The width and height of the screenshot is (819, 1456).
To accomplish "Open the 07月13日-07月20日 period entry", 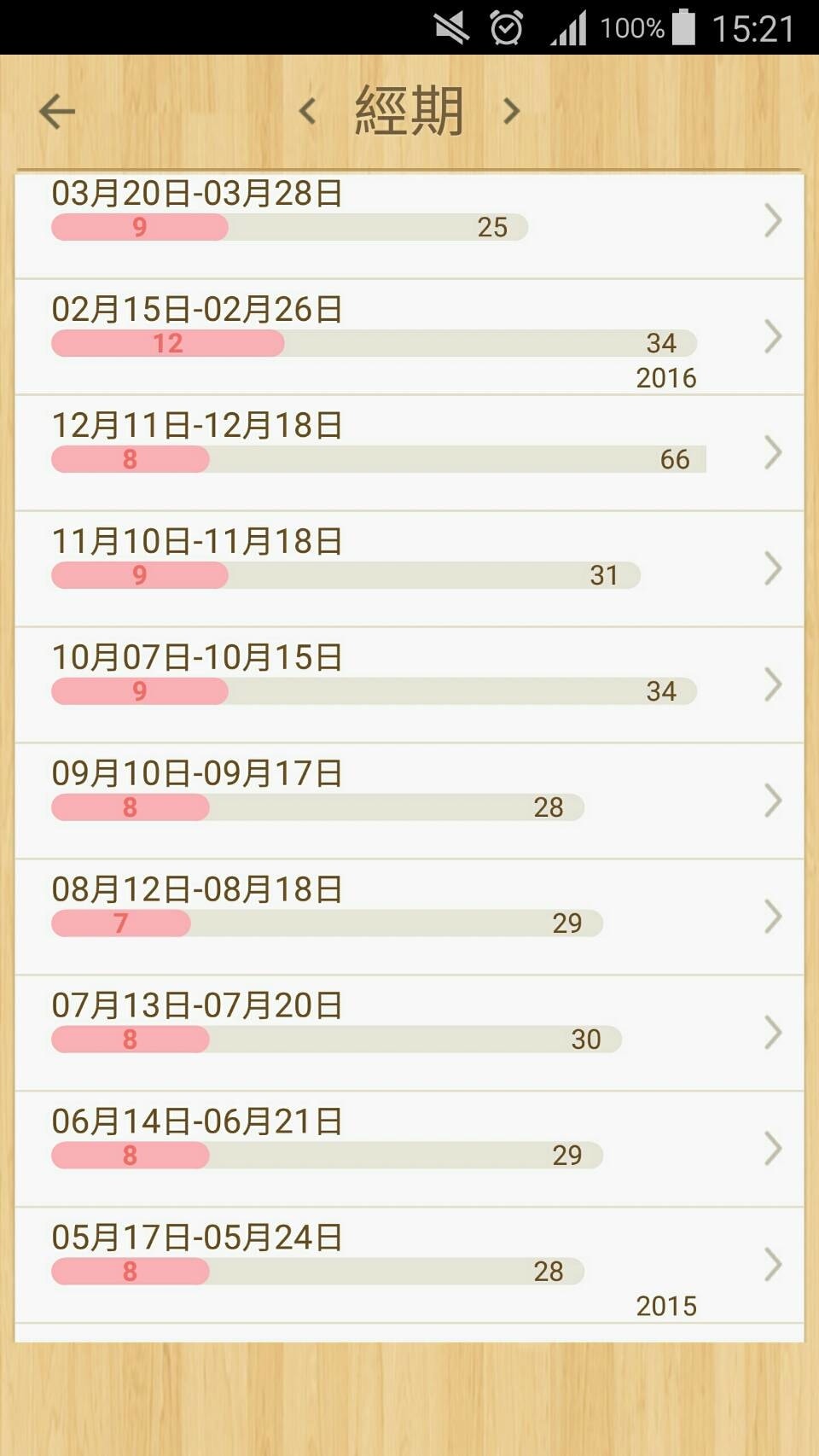I will pos(409,1033).
